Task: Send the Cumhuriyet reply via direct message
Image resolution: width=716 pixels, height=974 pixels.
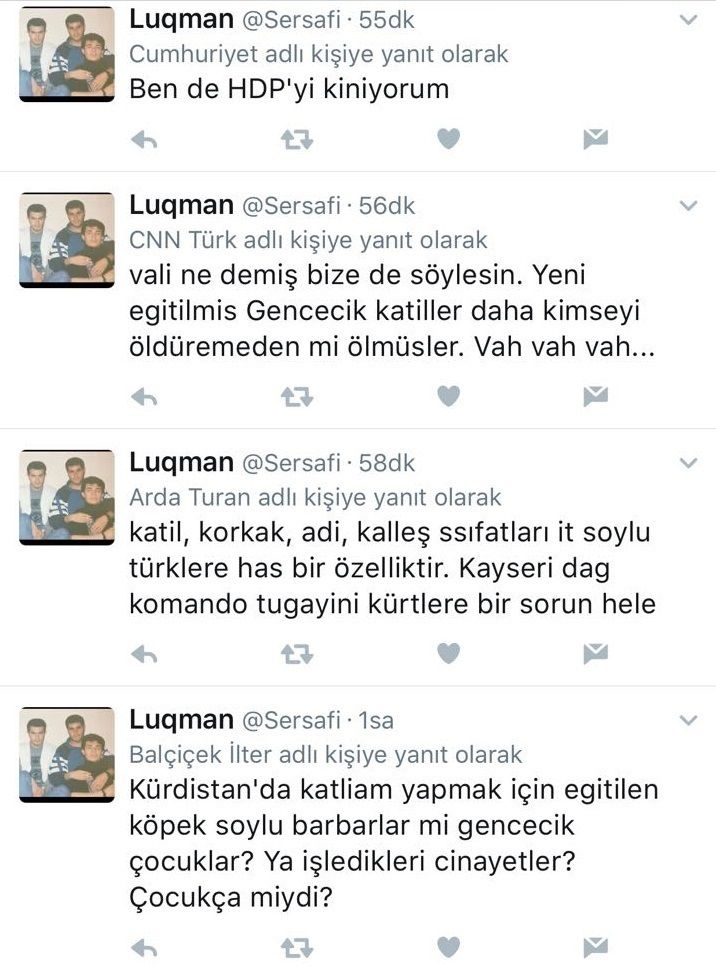Action: point(596,140)
